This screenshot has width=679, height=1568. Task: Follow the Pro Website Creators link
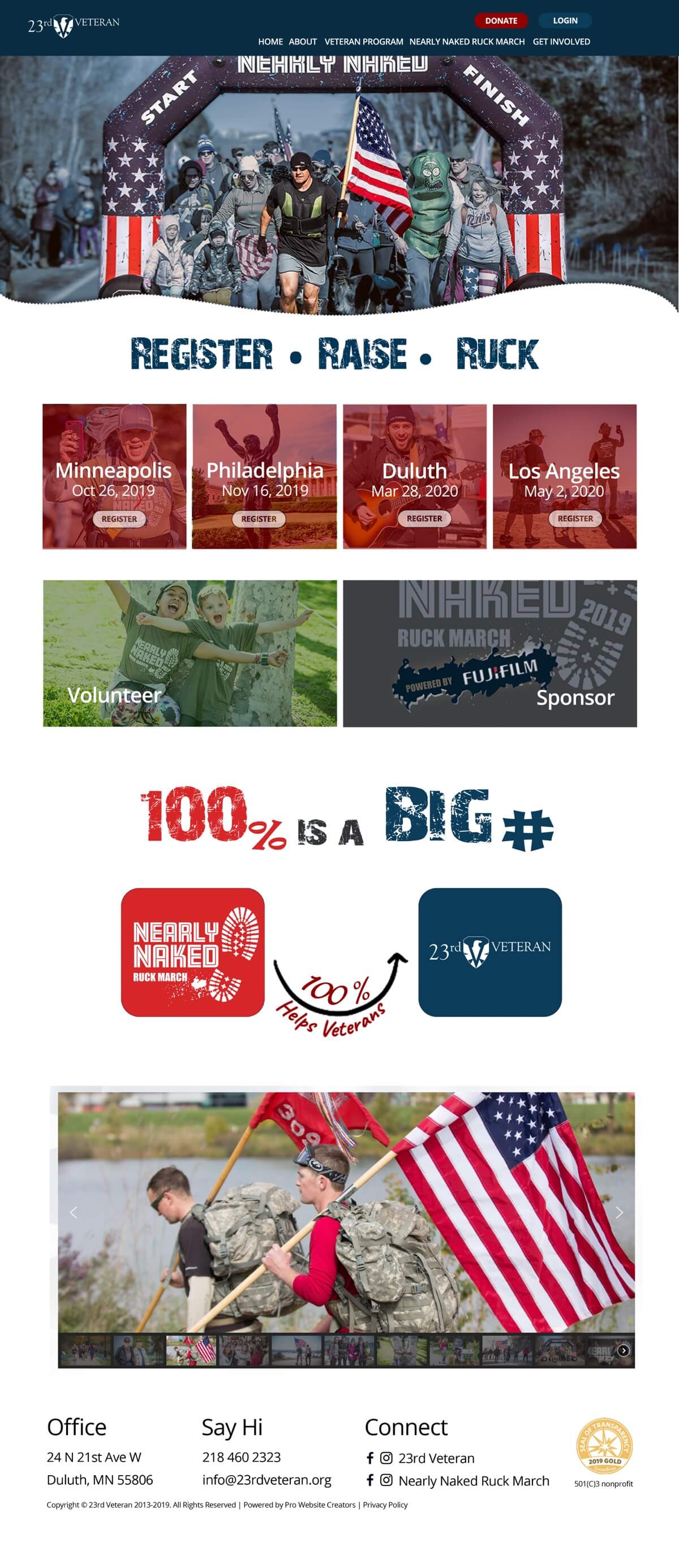point(320,1504)
